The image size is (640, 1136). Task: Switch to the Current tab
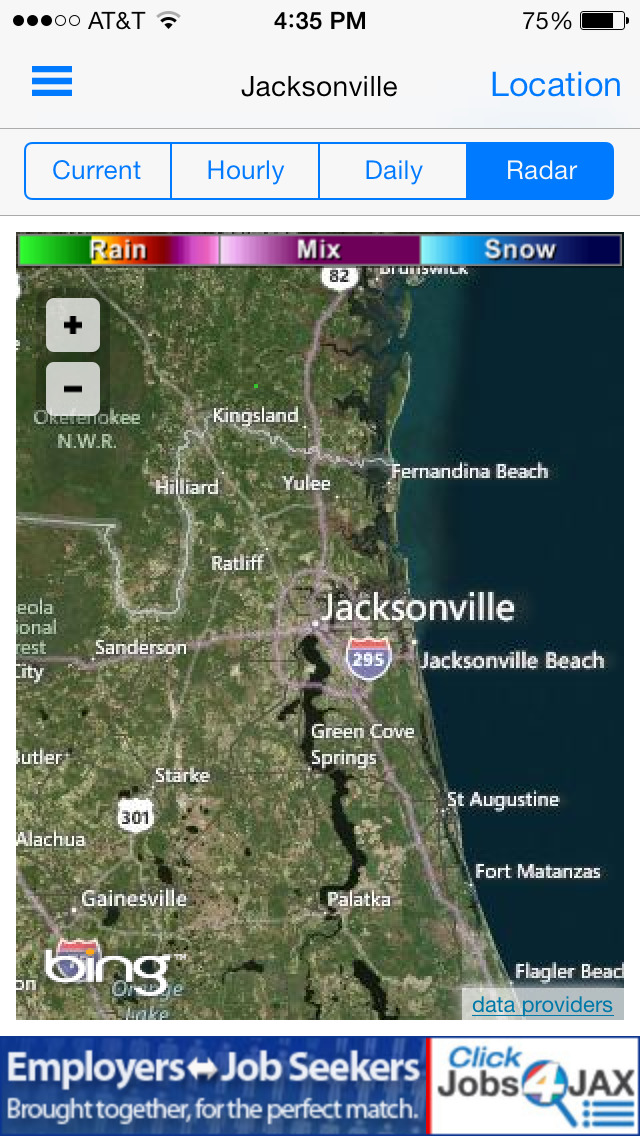[97, 171]
